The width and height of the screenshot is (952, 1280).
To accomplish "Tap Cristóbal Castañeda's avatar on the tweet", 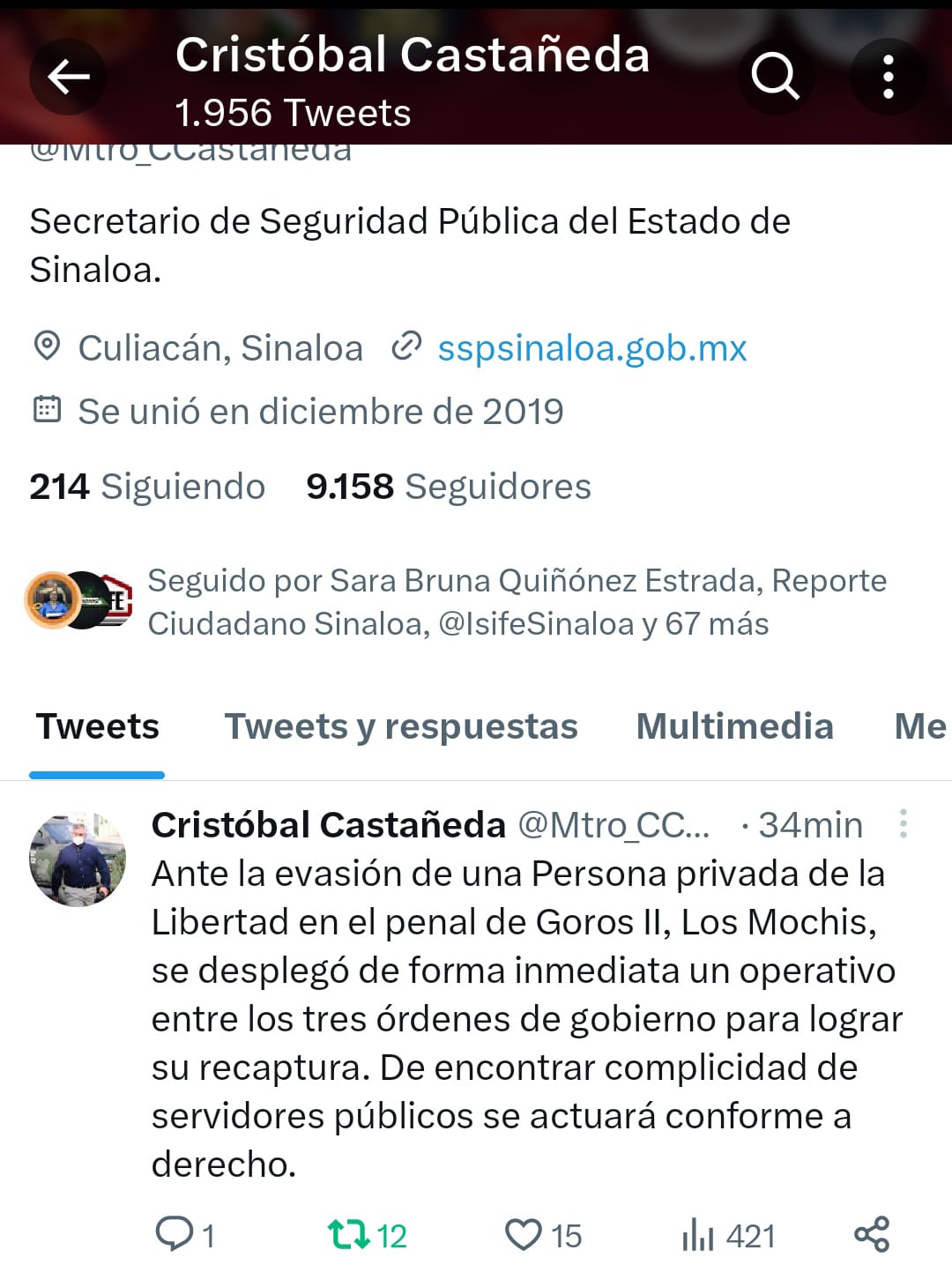I will 78,860.
